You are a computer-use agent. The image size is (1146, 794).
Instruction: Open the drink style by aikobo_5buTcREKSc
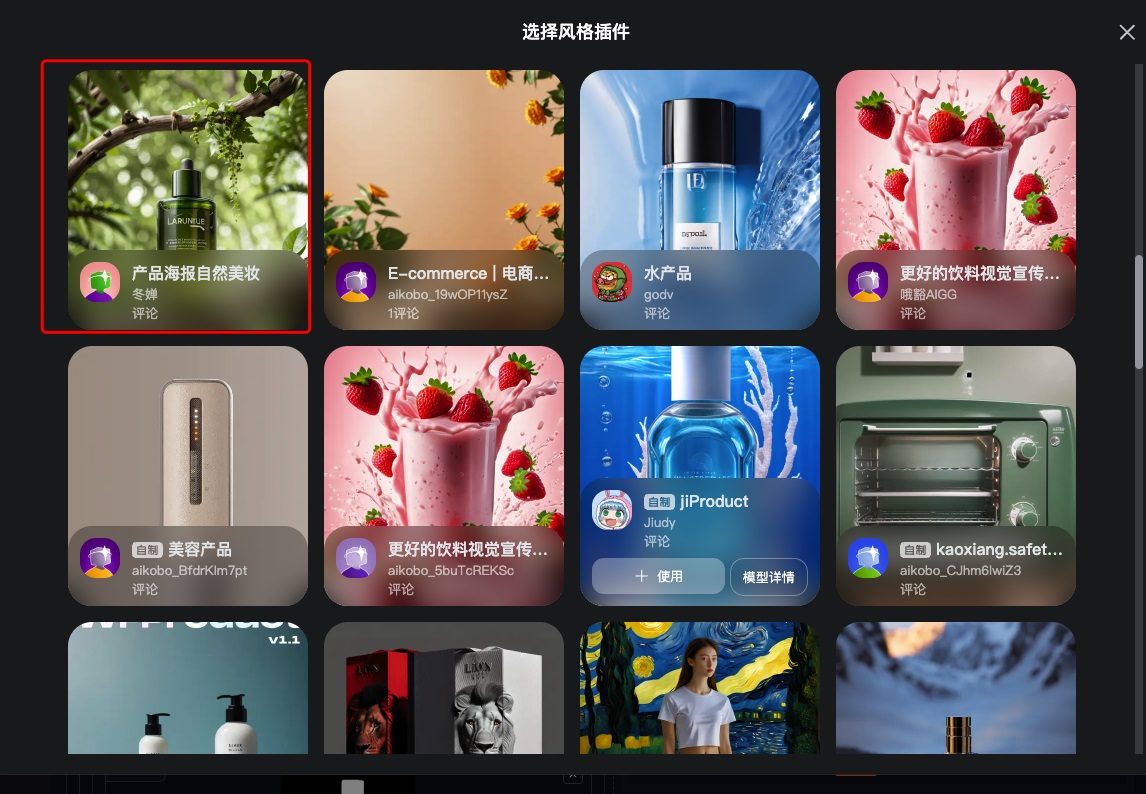coord(444,474)
